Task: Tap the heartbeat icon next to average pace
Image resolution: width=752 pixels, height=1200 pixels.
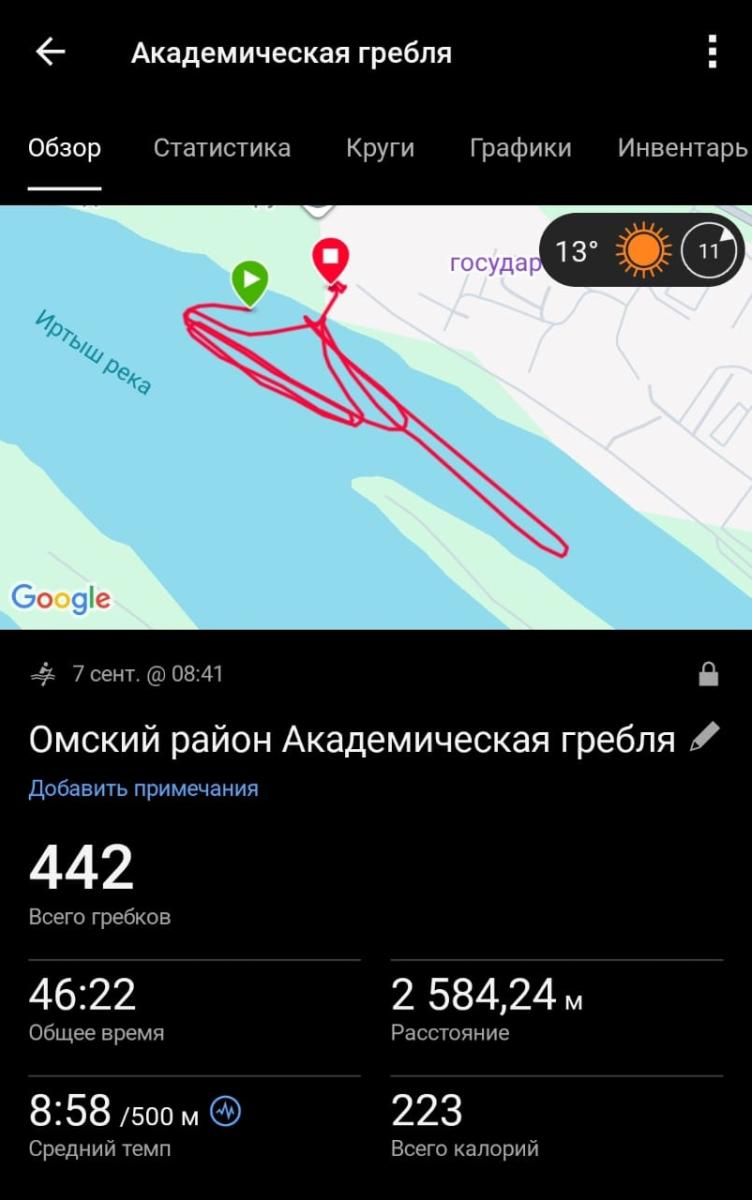Action: (226, 1111)
